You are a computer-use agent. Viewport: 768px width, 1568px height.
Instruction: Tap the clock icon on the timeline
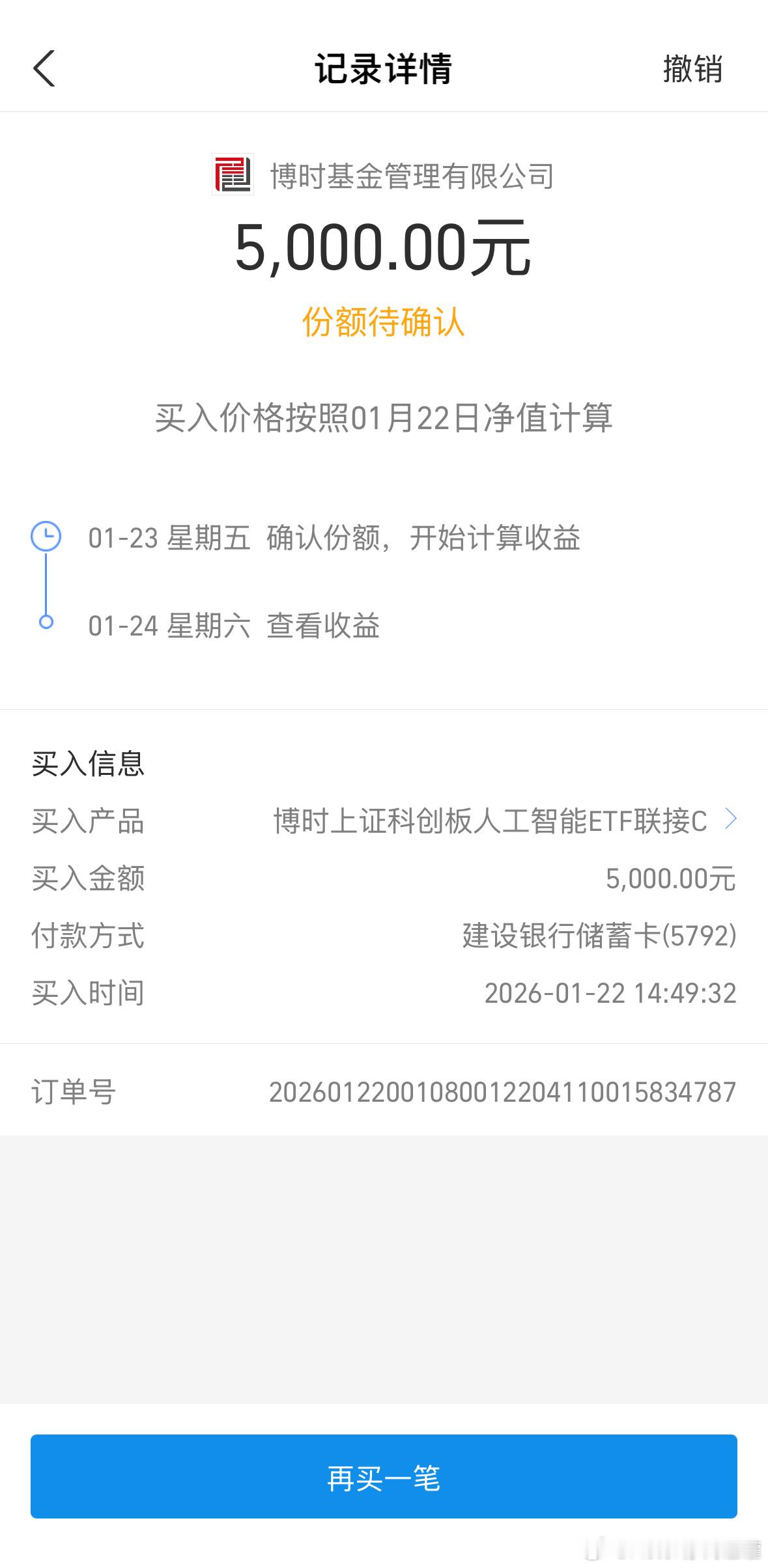click(x=46, y=536)
